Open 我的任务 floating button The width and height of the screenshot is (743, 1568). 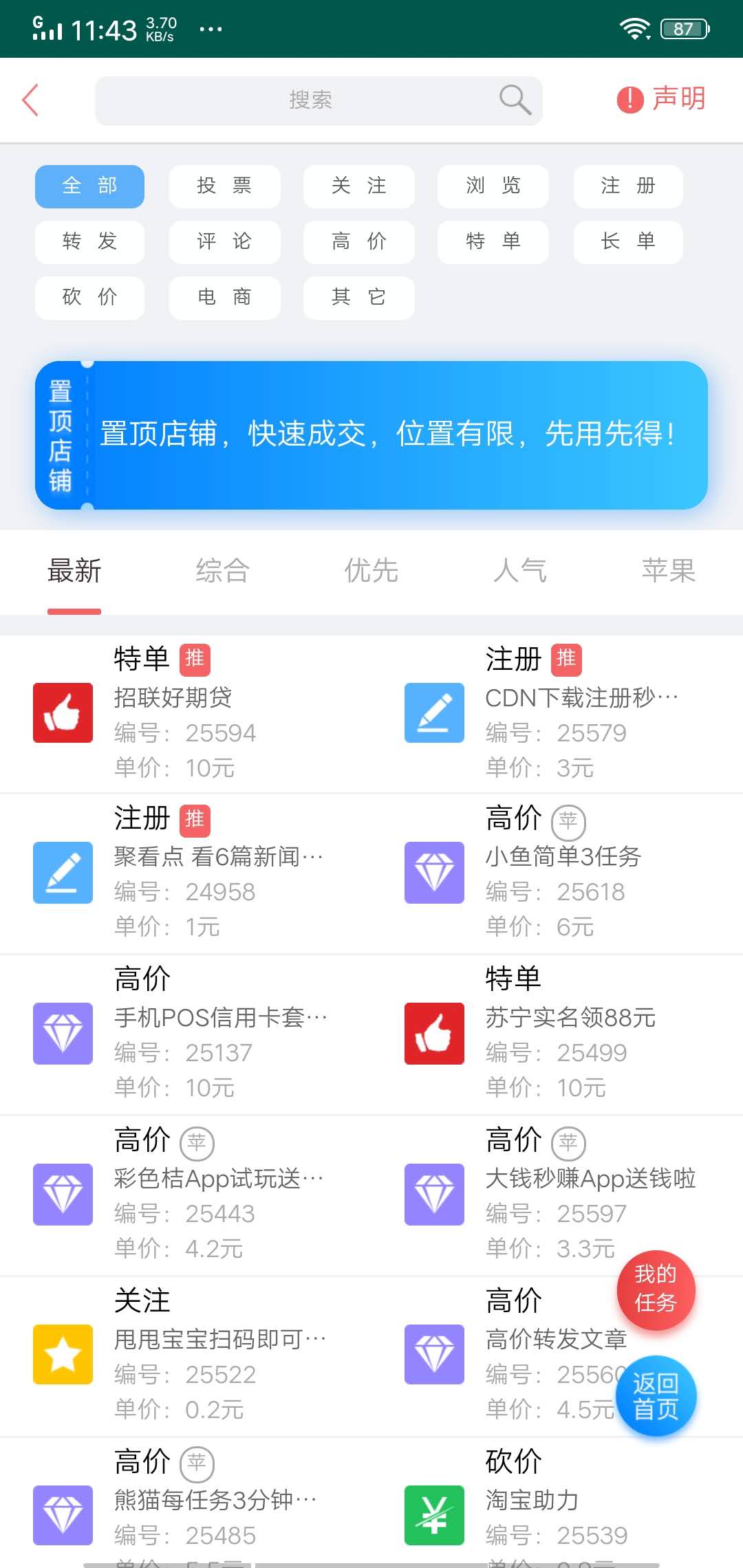pyautogui.click(x=656, y=1292)
